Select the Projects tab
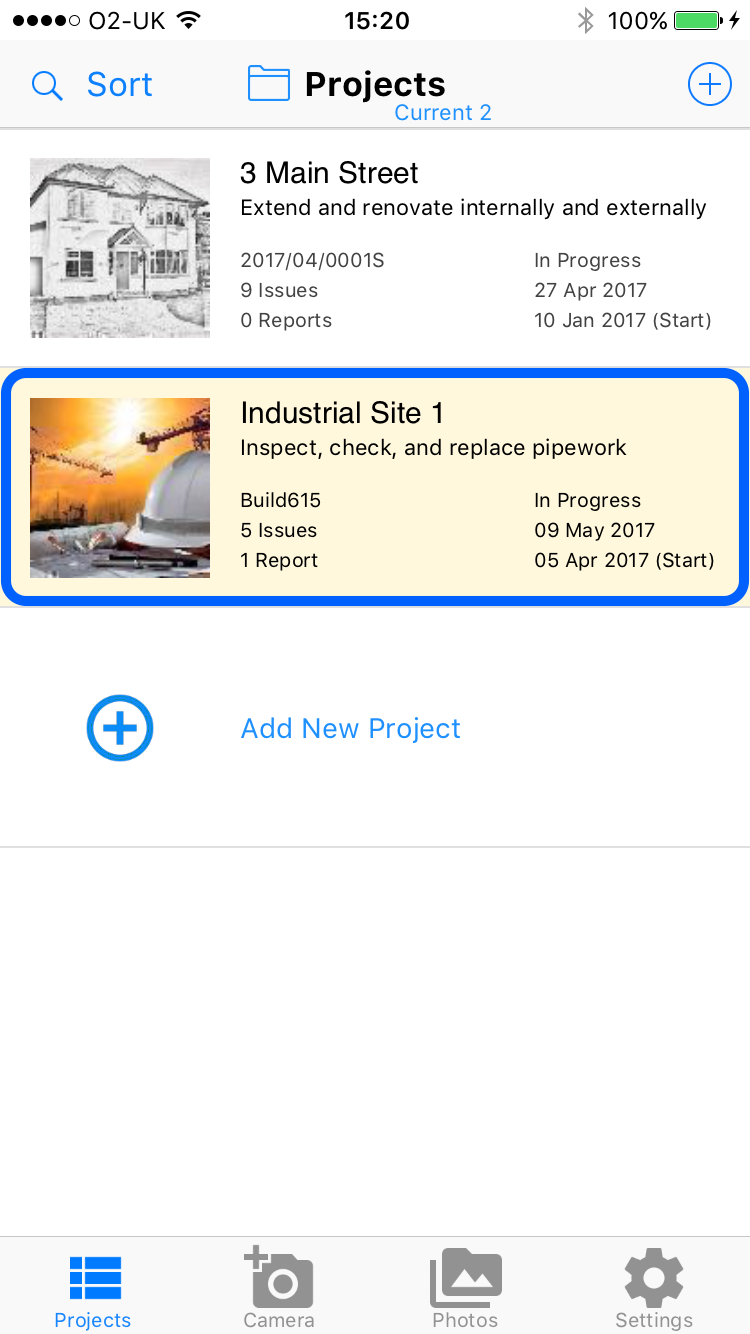The width and height of the screenshot is (750, 1334). [x=93, y=1288]
